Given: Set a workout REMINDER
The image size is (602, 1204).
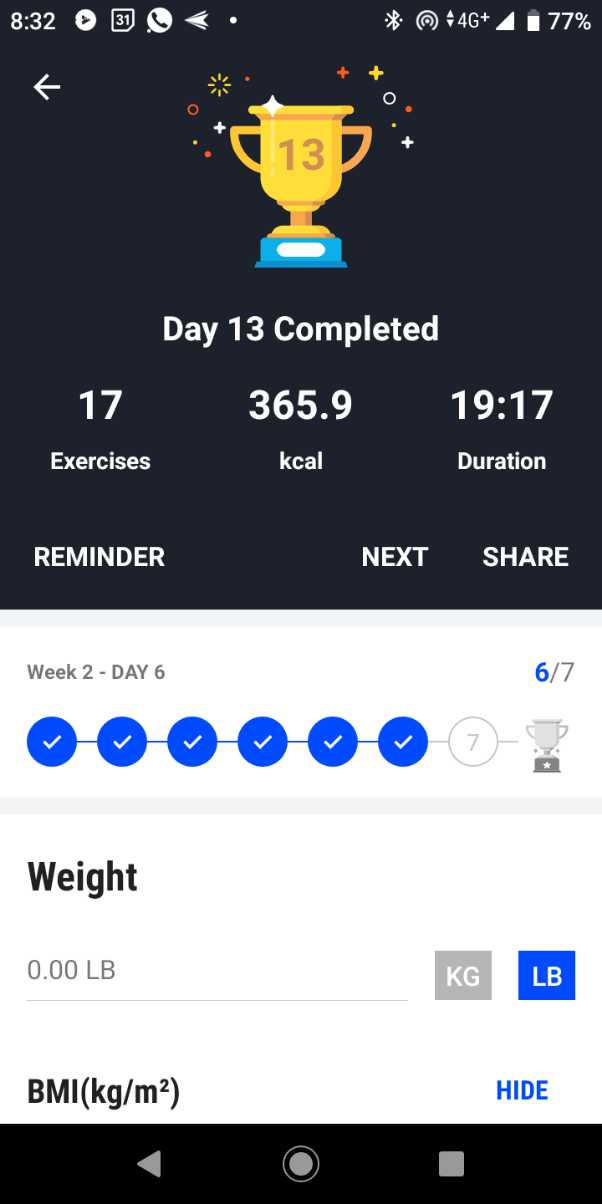Looking at the screenshot, I should click(x=99, y=557).
